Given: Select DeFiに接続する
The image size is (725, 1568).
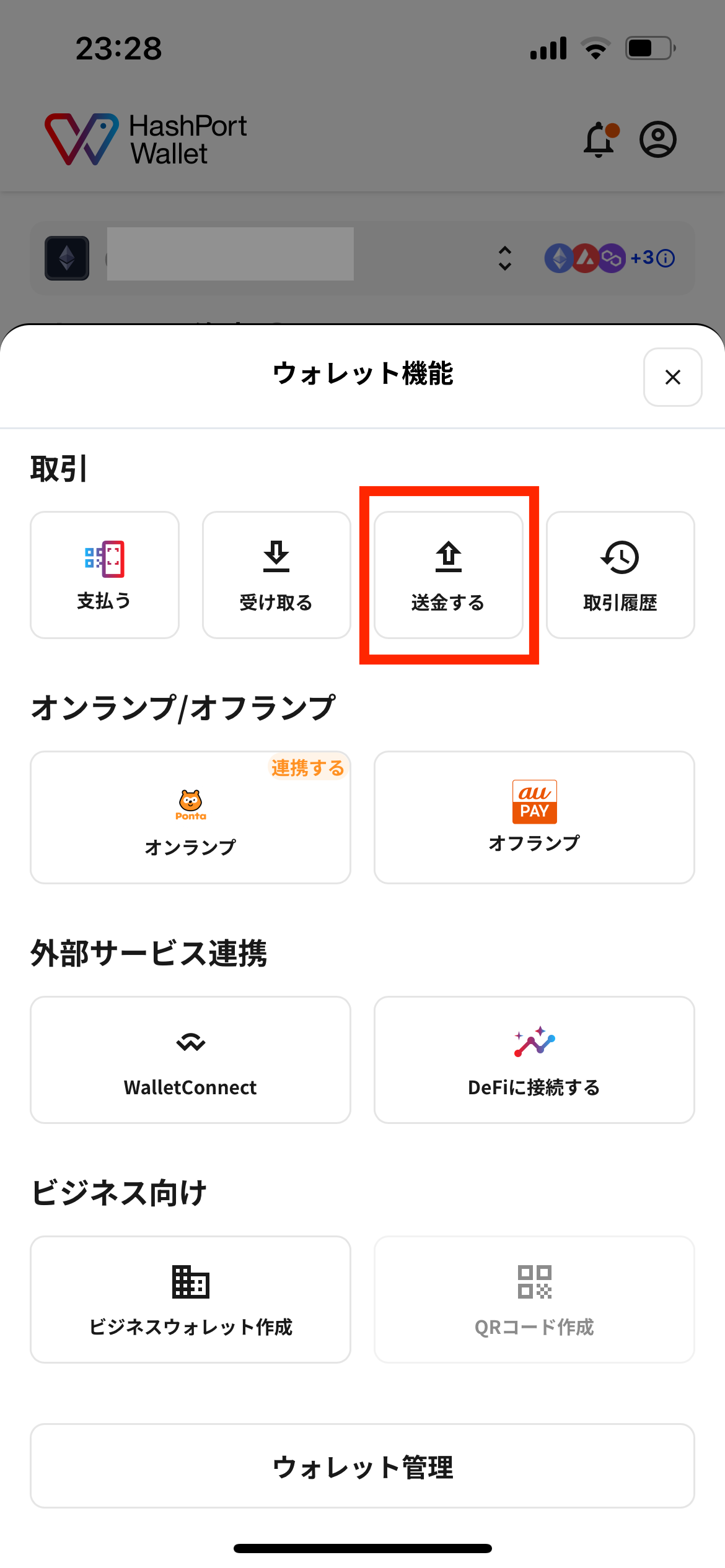Looking at the screenshot, I should 534,1060.
